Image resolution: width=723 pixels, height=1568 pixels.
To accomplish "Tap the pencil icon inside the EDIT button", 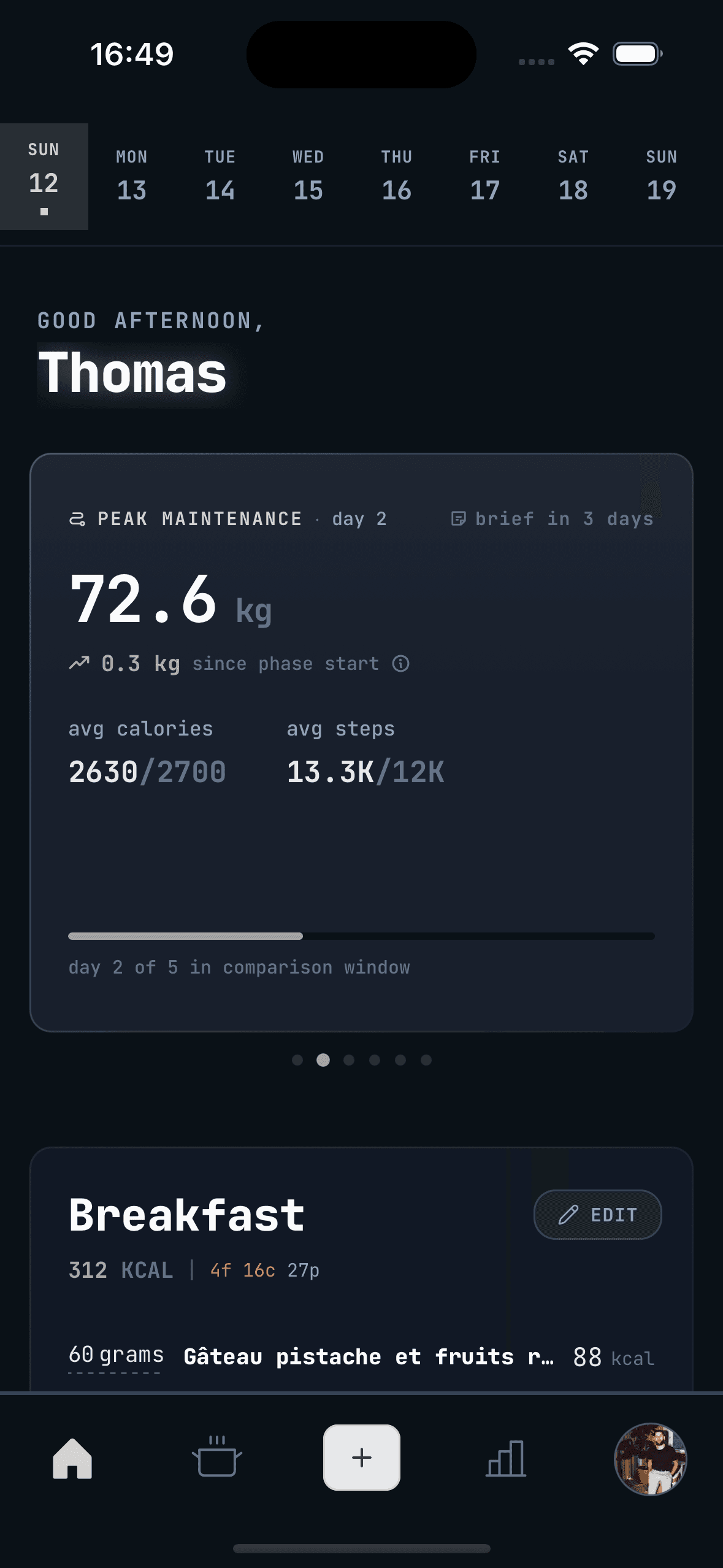I will (569, 1214).
